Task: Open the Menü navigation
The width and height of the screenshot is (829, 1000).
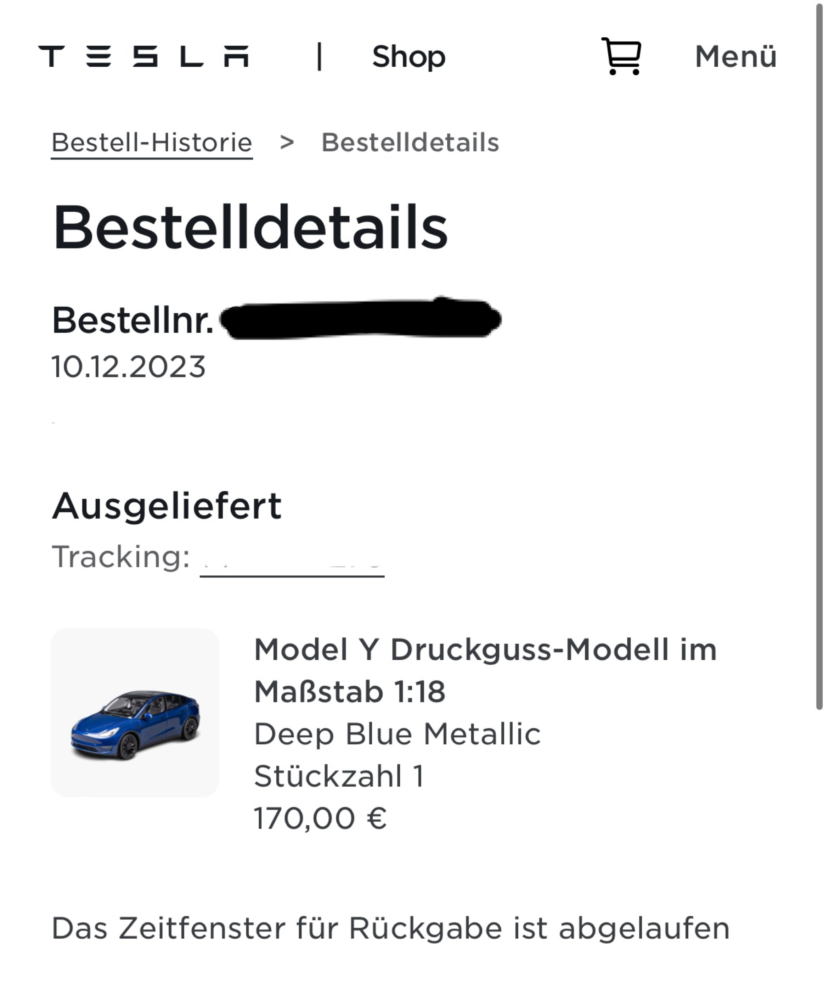Action: (735, 57)
